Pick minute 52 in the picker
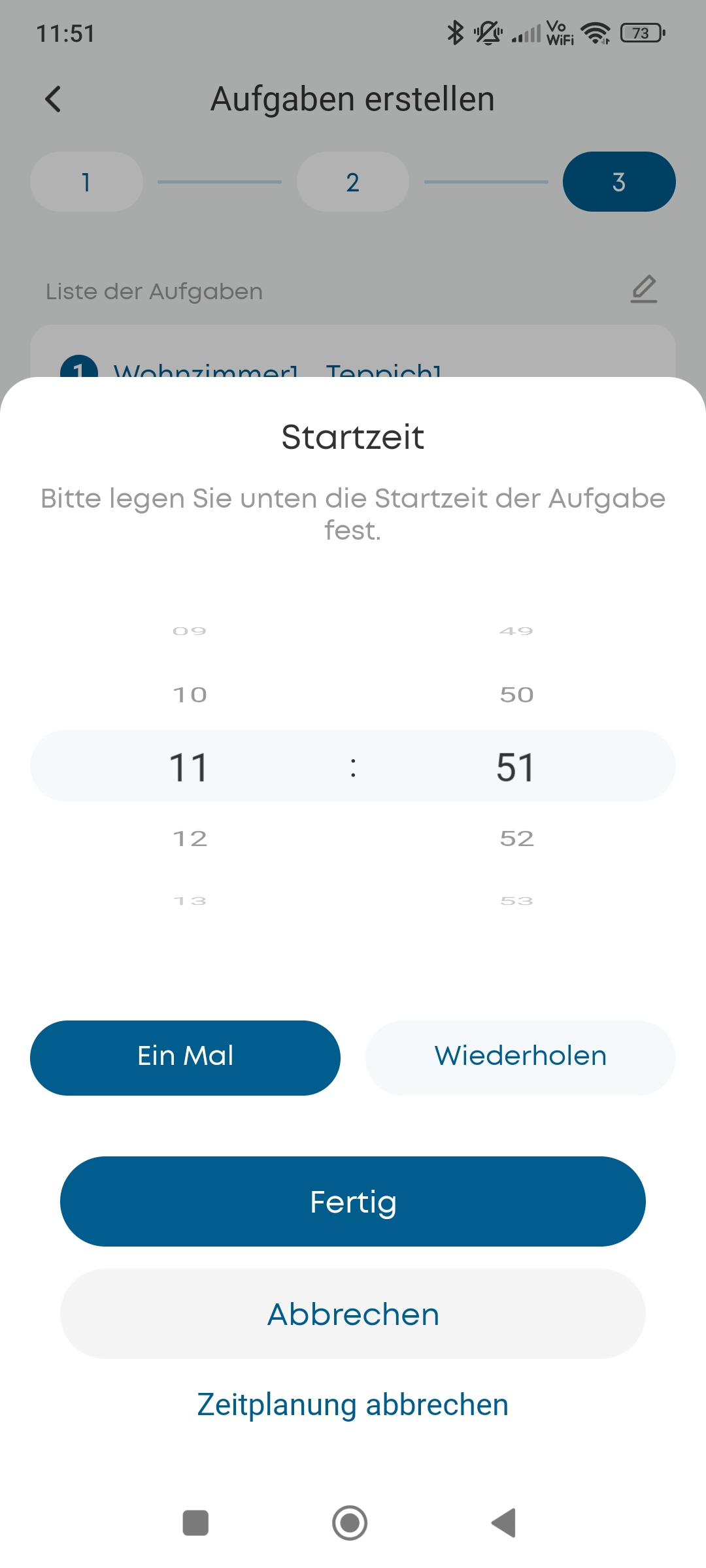This screenshot has width=706, height=1568. pos(516,838)
